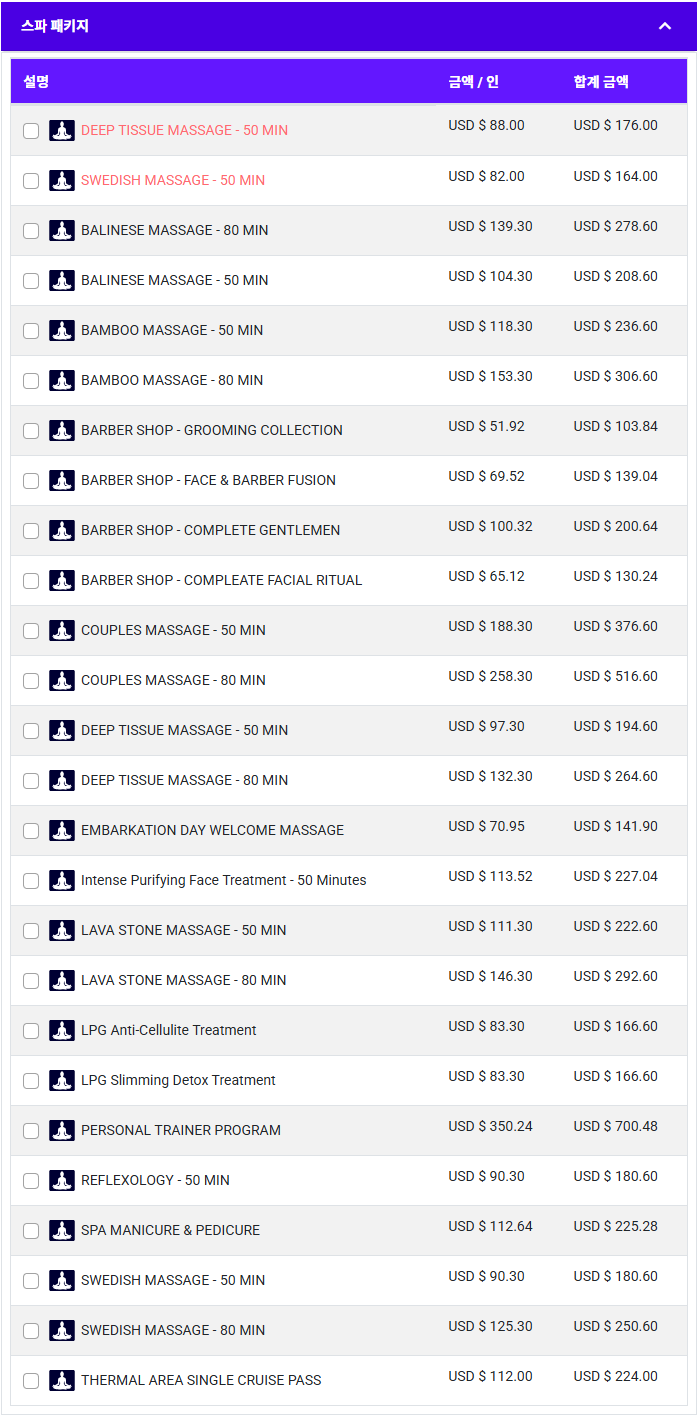
Task: Check Barber Shop - Grooming Collection
Action: tap(31, 431)
